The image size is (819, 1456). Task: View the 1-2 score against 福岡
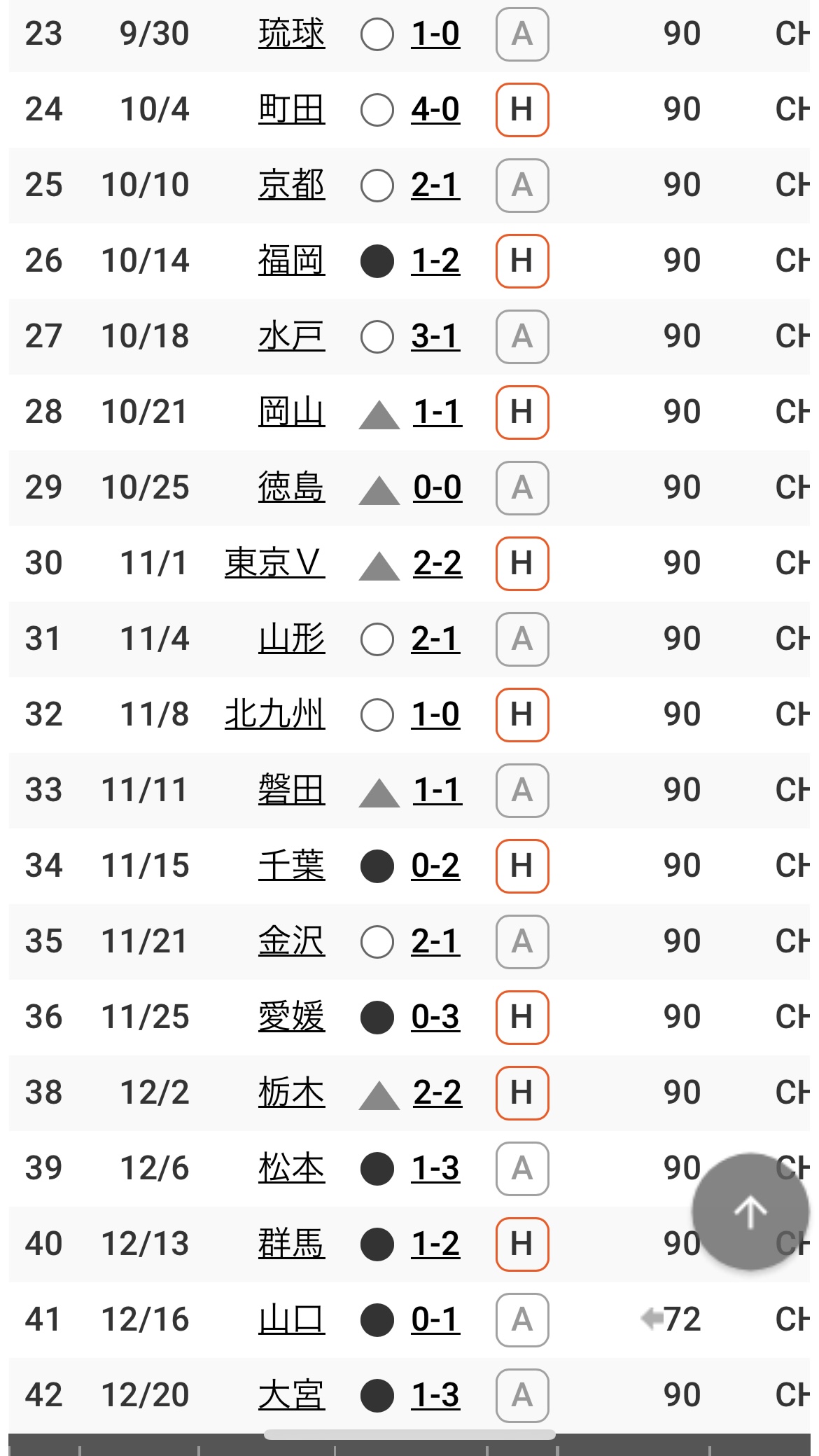[x=435, y=261]
